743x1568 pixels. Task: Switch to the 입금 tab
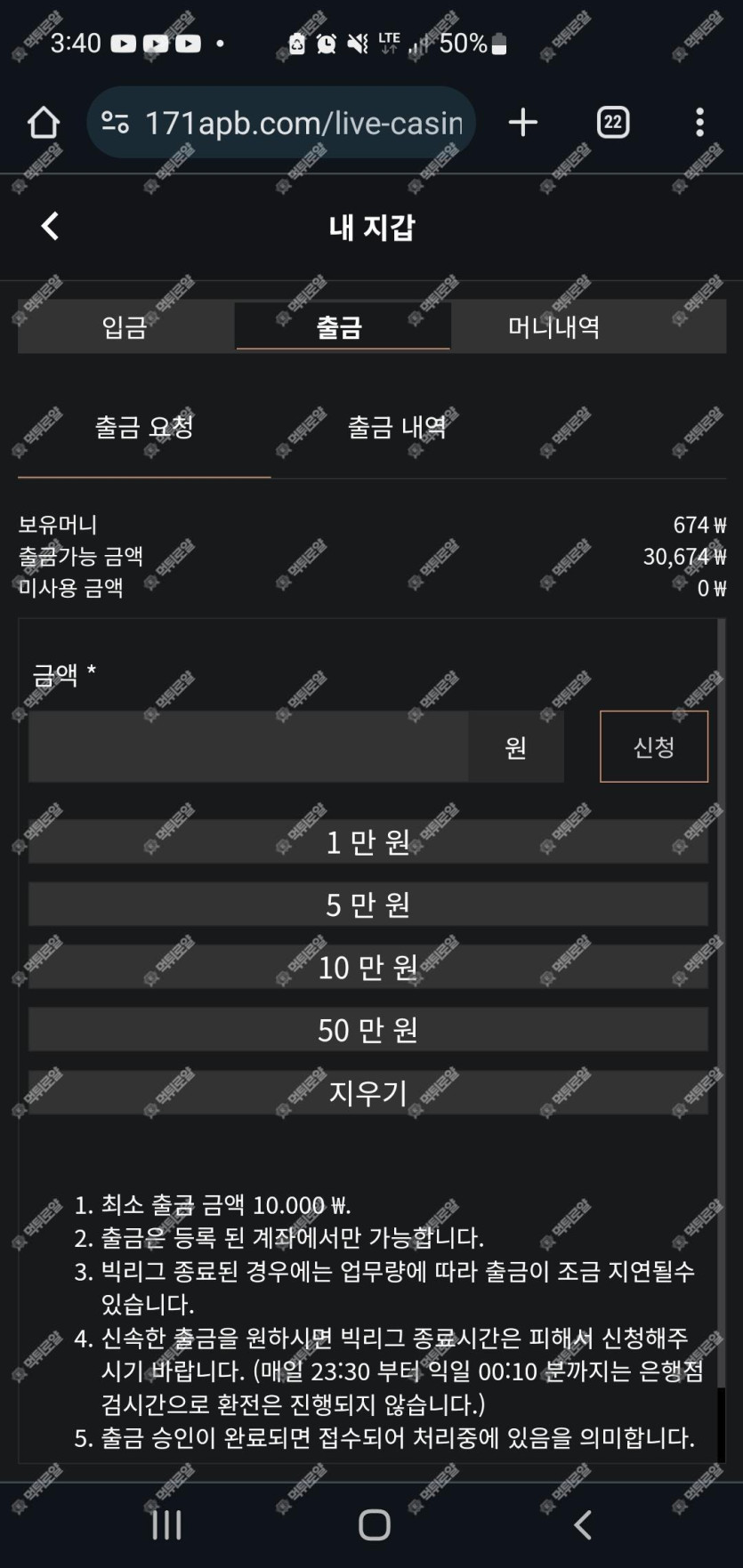click(125, 327)
